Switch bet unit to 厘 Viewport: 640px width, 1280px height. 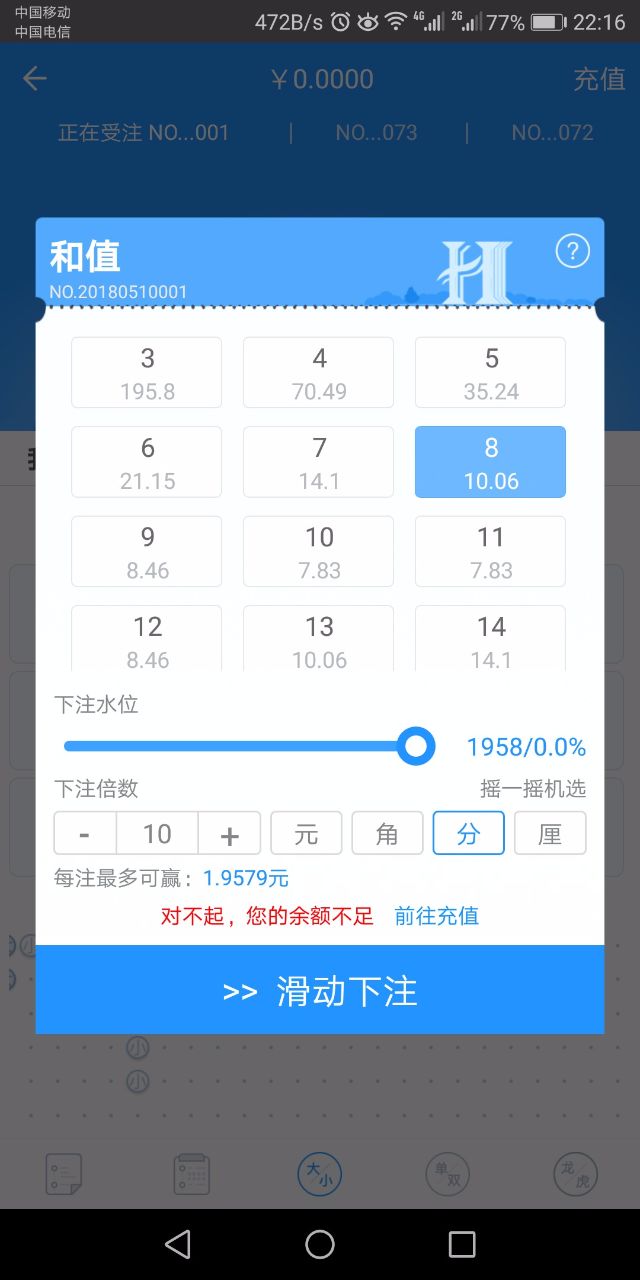coord(550,833)
